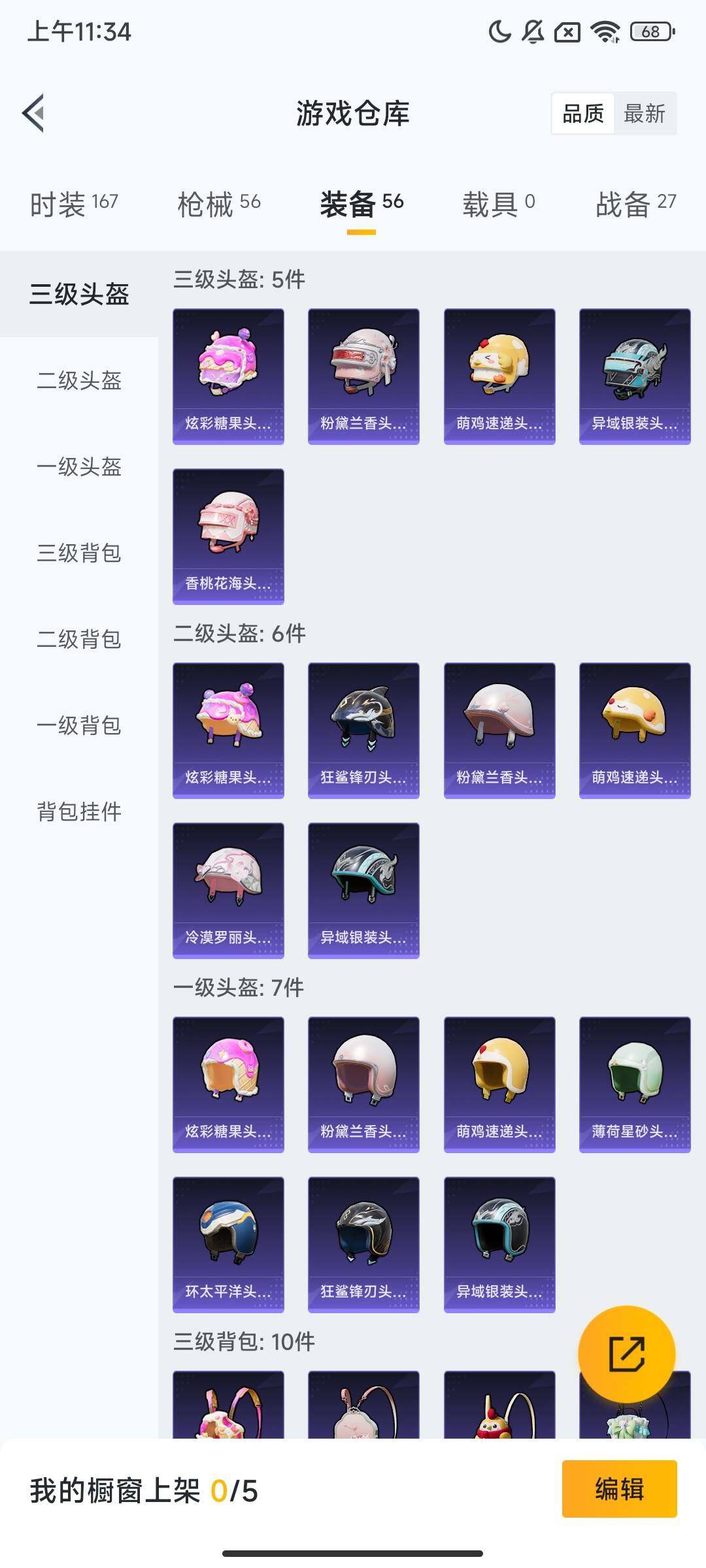706x1568 pixels.
Task: Open the 香桃花海 level-three helmet item
Action: click(228, 536)
